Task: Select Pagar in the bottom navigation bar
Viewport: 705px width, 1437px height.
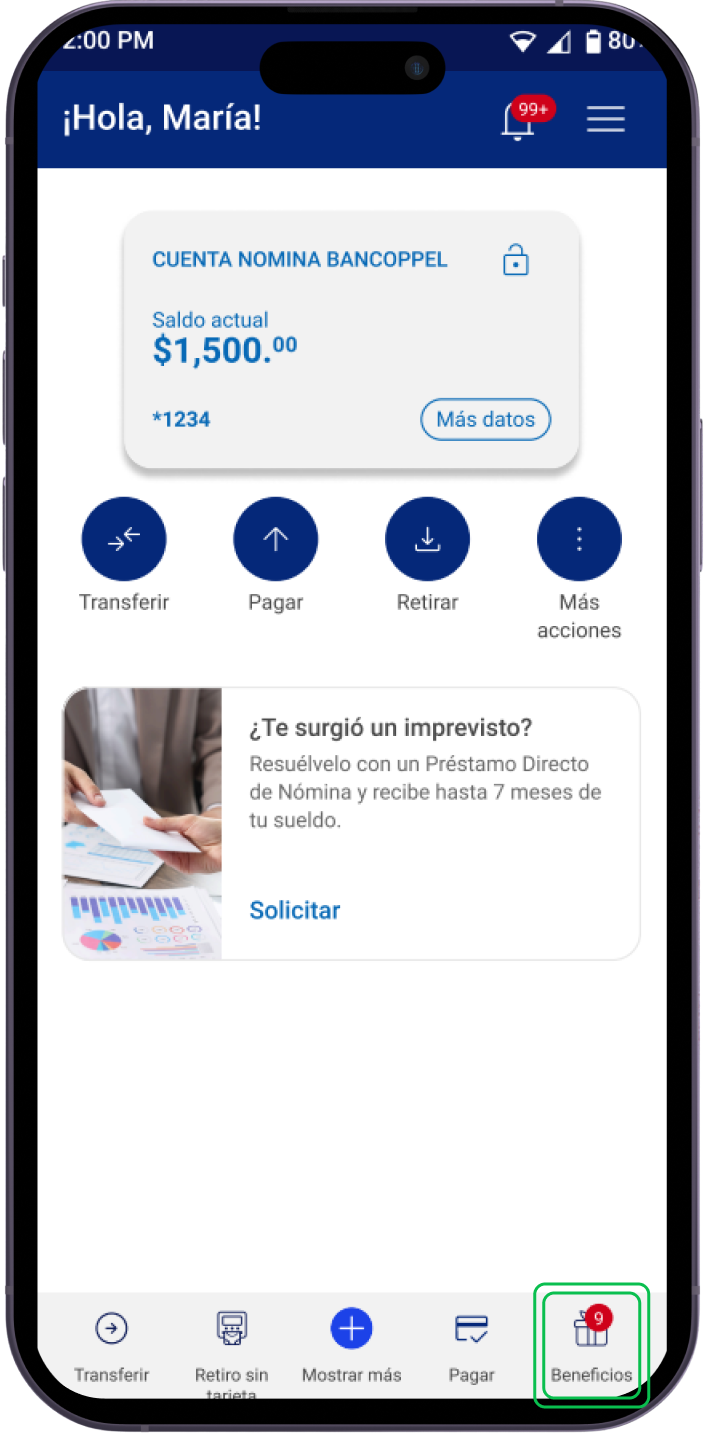Action: point(471,1345)
